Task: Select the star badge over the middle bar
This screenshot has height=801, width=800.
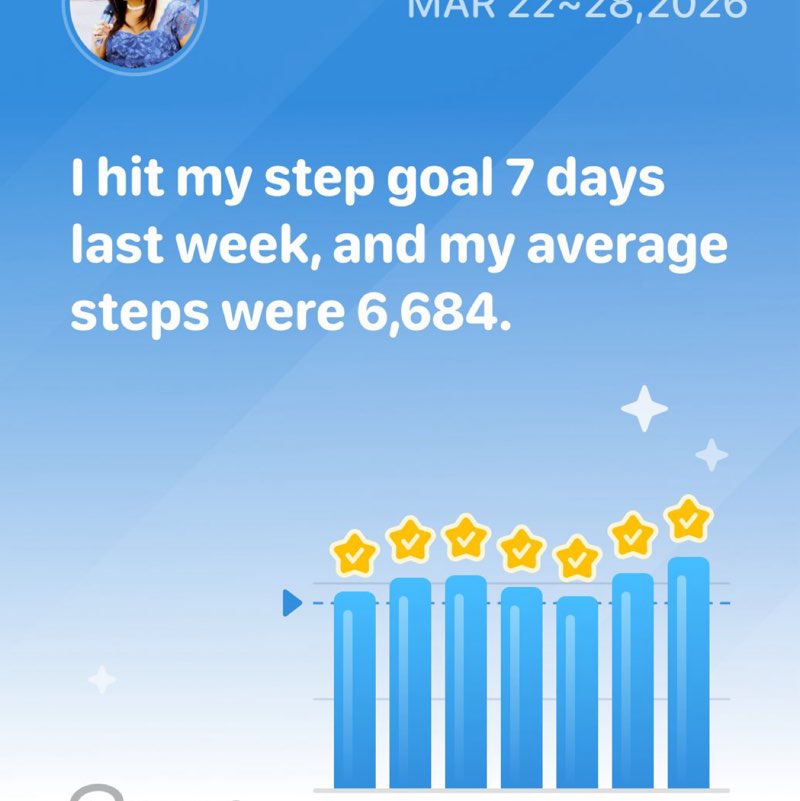Action: click(521, 548)
